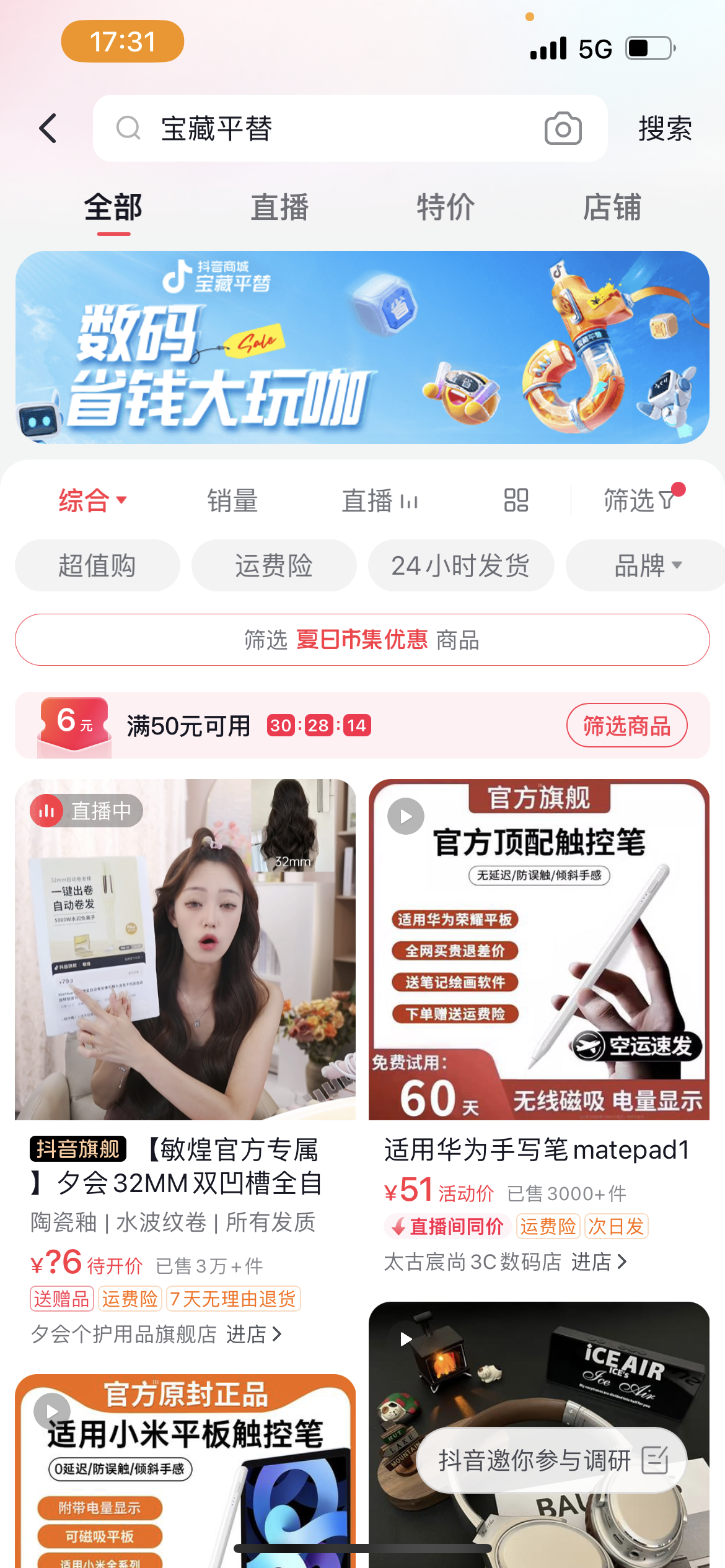Viewport: 725px width, 1568px height.
Task: Open the 筛选 filter panel
Action: coord(639,500)
